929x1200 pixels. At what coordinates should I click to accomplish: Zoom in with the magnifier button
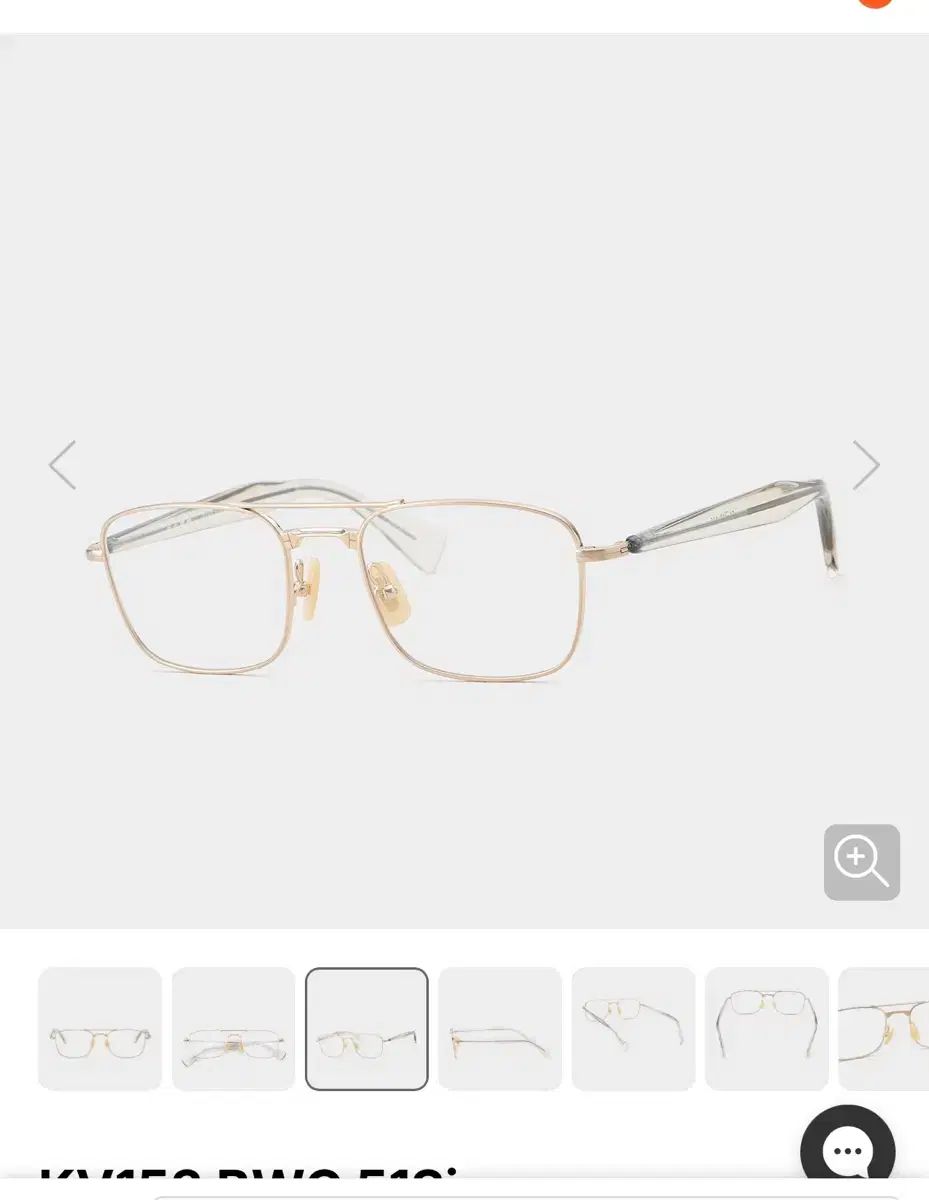point(861,862)
